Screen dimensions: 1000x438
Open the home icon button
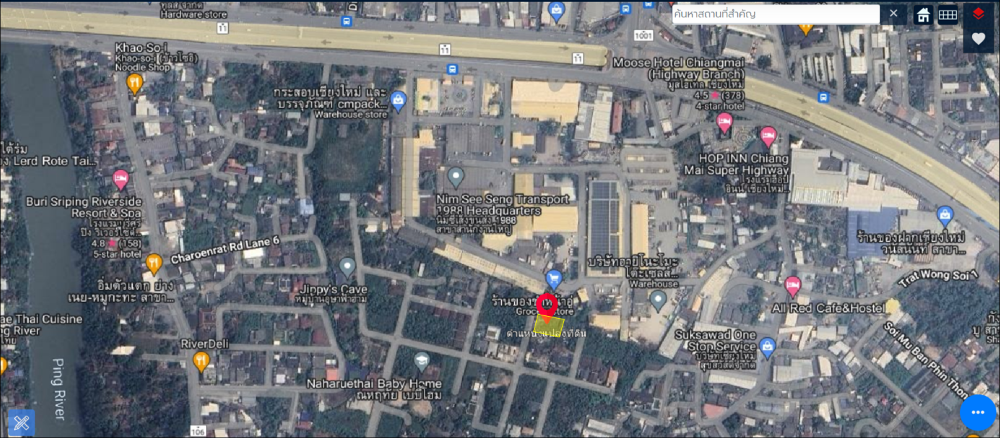click(923, 15)
